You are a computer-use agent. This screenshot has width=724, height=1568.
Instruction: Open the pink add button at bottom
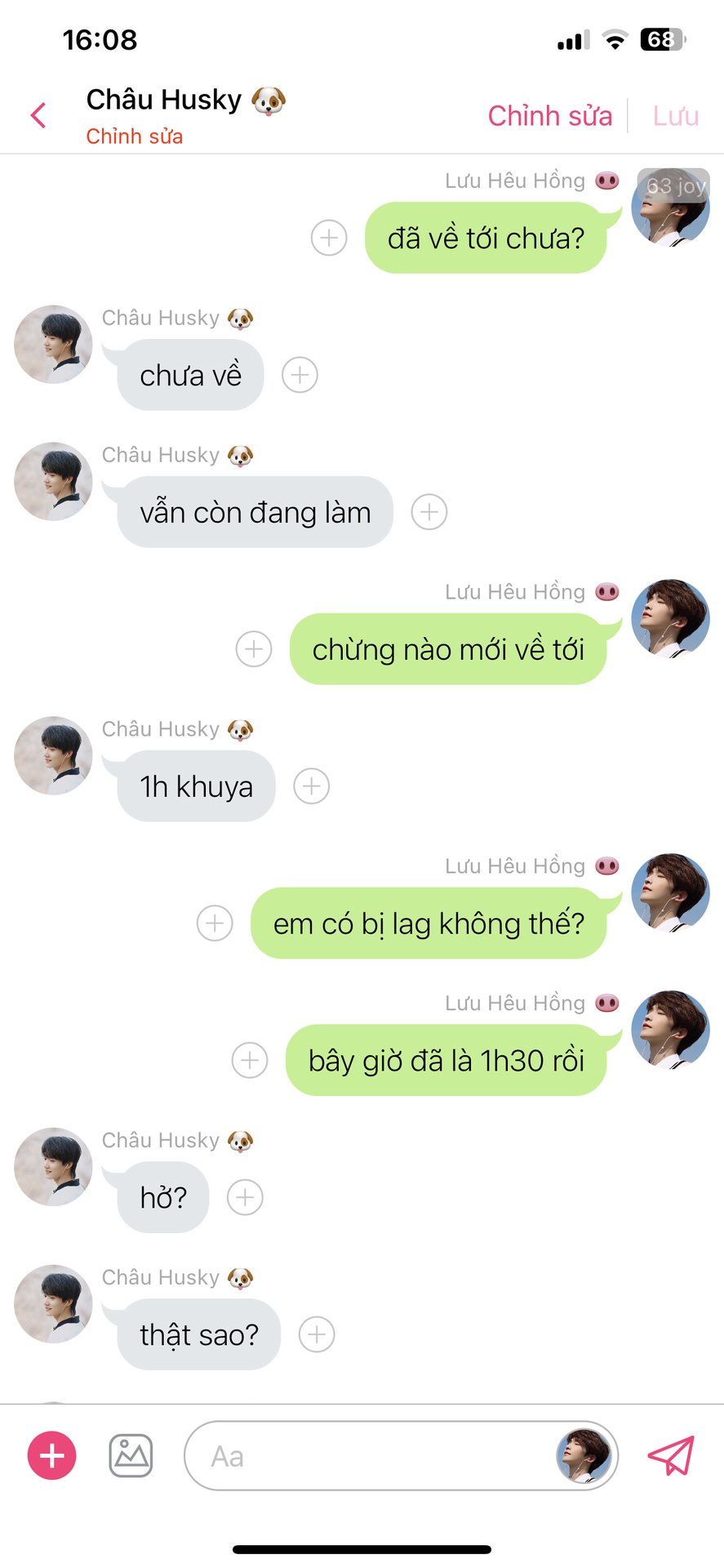(52, 1456)
